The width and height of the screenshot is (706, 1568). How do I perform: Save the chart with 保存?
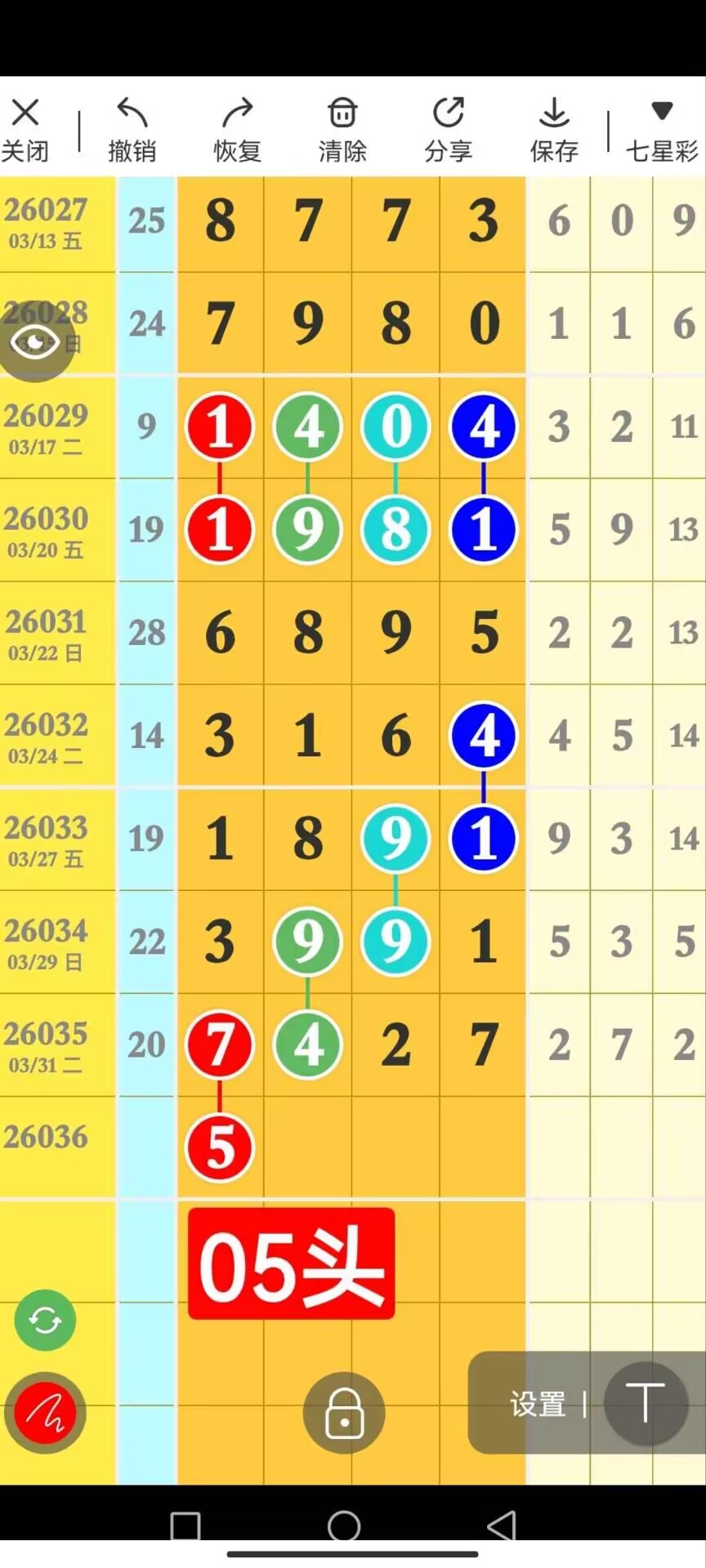554,129
